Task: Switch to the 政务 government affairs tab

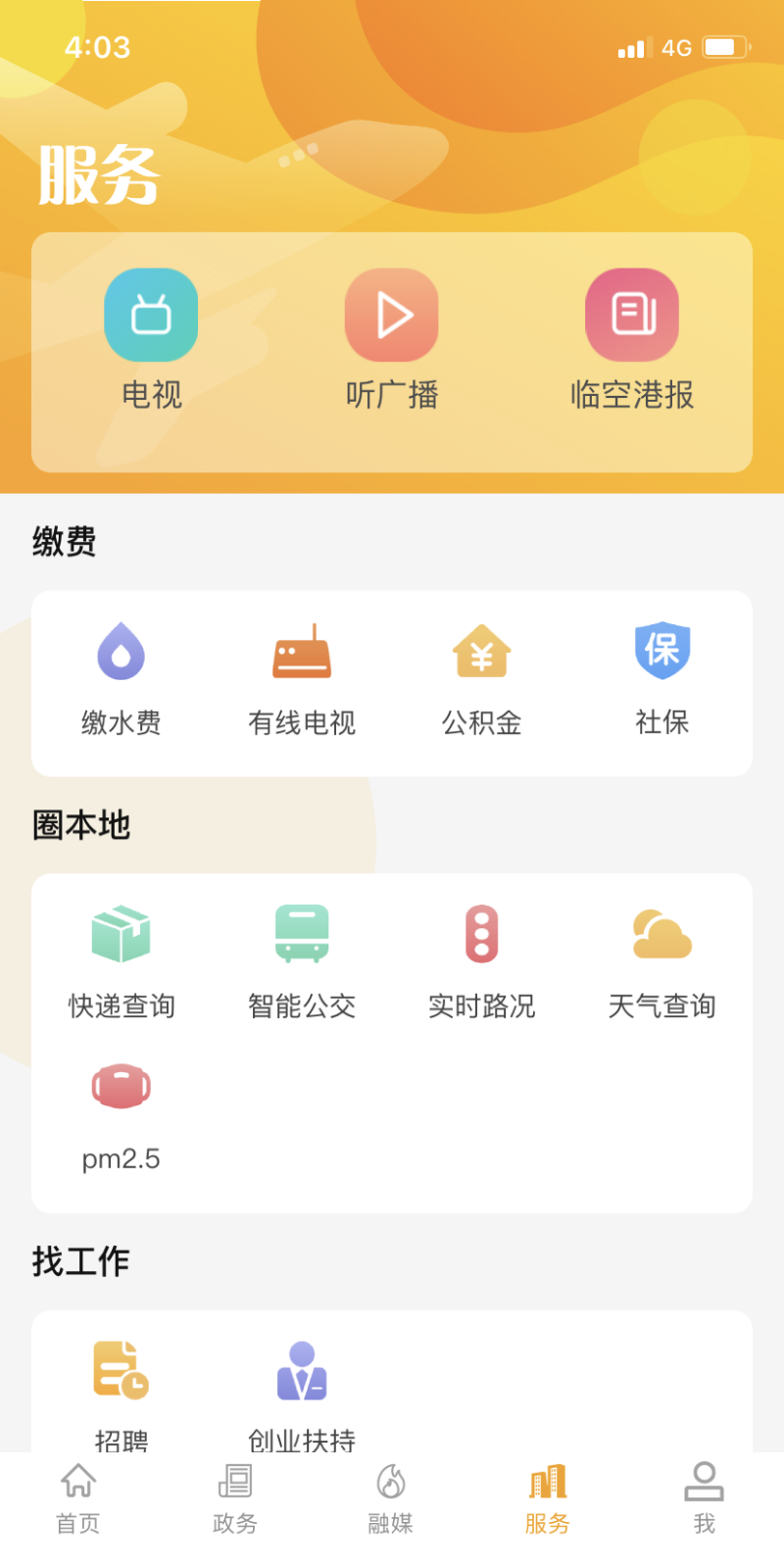Action: (234, 1497)
